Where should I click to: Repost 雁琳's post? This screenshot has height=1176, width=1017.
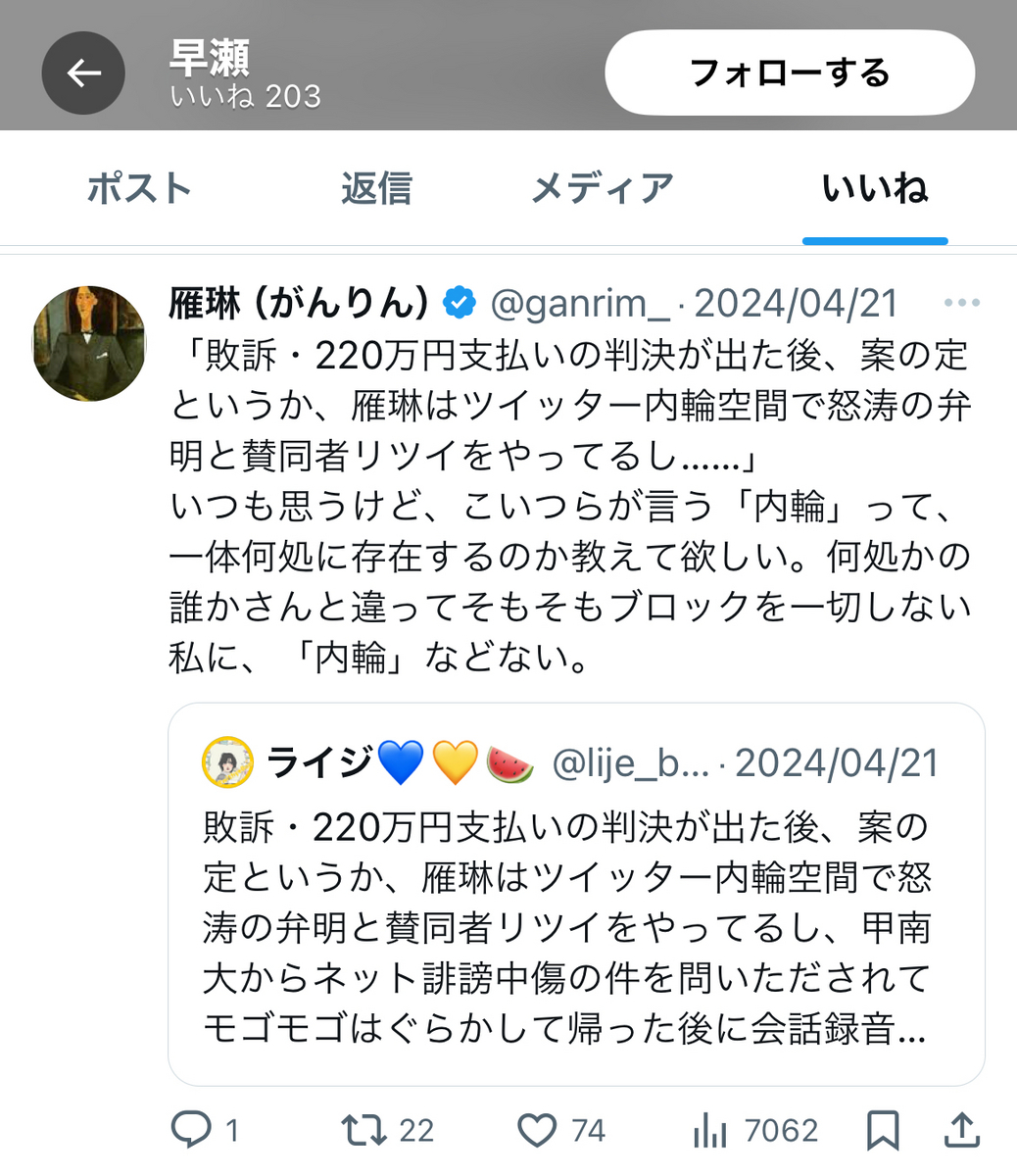[x=363, y=1130]
